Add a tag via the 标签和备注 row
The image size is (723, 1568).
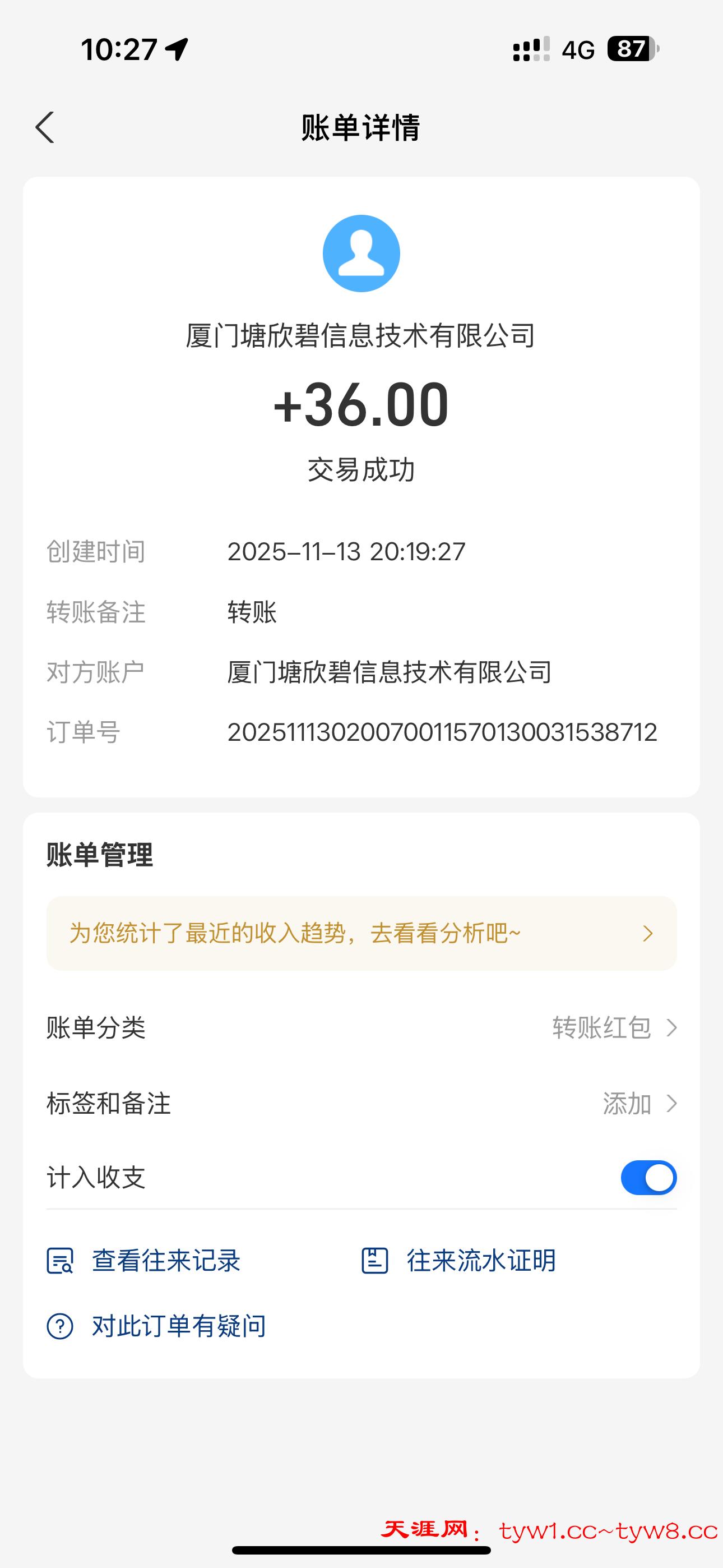pos(639,1104)
